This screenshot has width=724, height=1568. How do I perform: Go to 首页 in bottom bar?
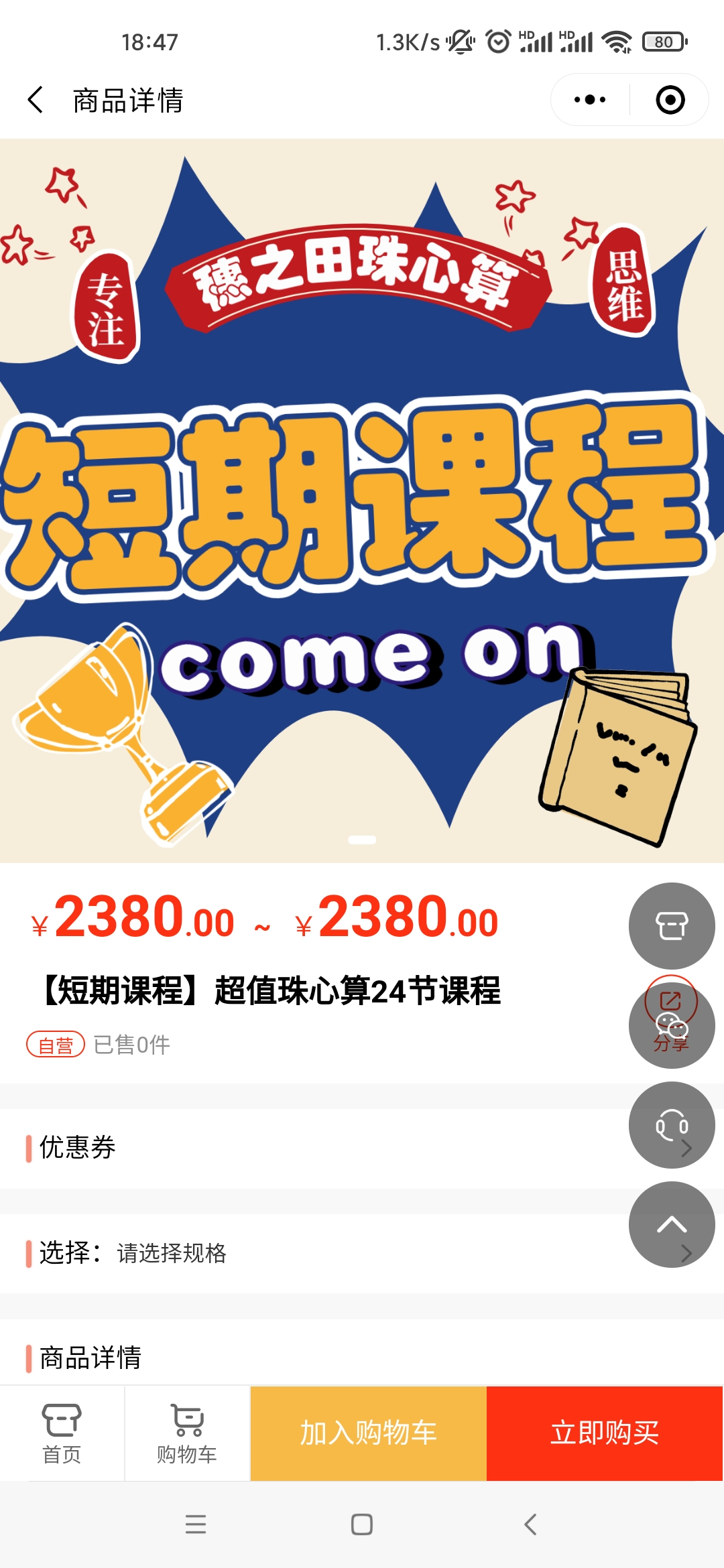(x=62, y=1434)
